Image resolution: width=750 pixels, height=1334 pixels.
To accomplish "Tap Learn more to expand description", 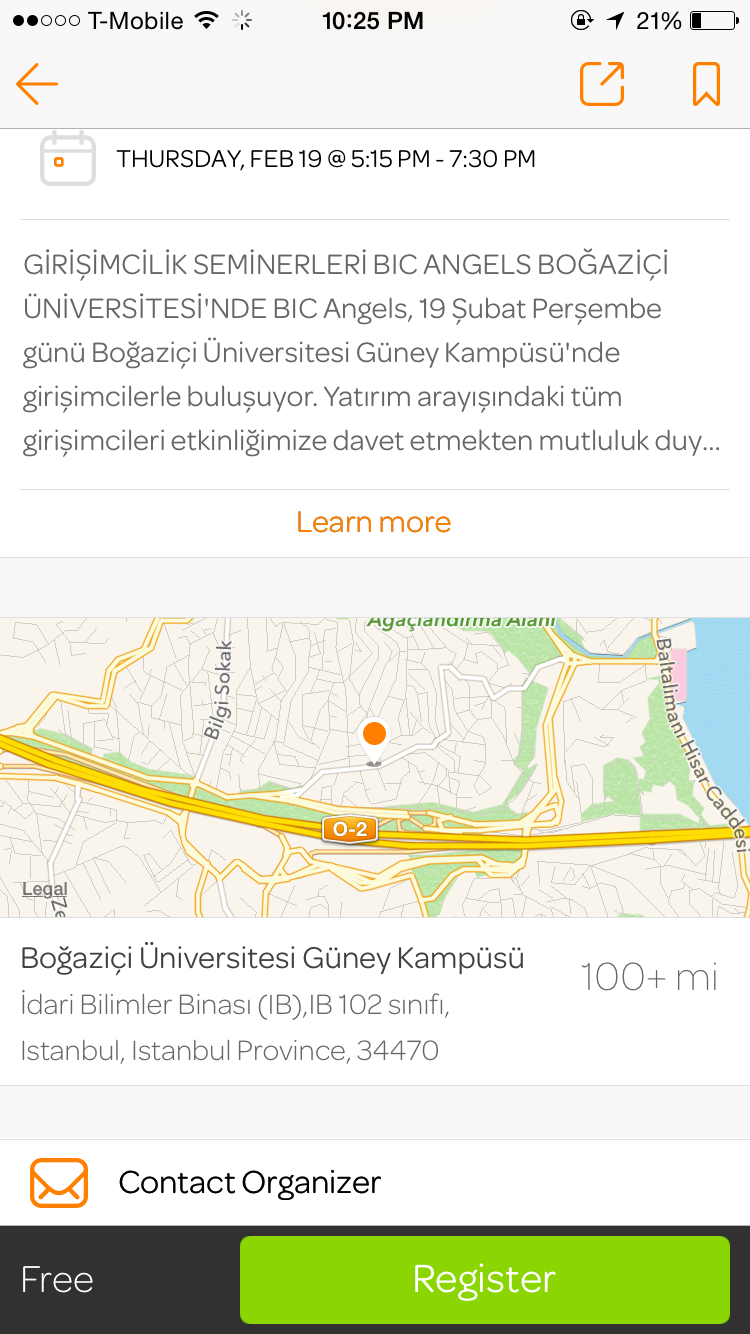I will [374, 522].
